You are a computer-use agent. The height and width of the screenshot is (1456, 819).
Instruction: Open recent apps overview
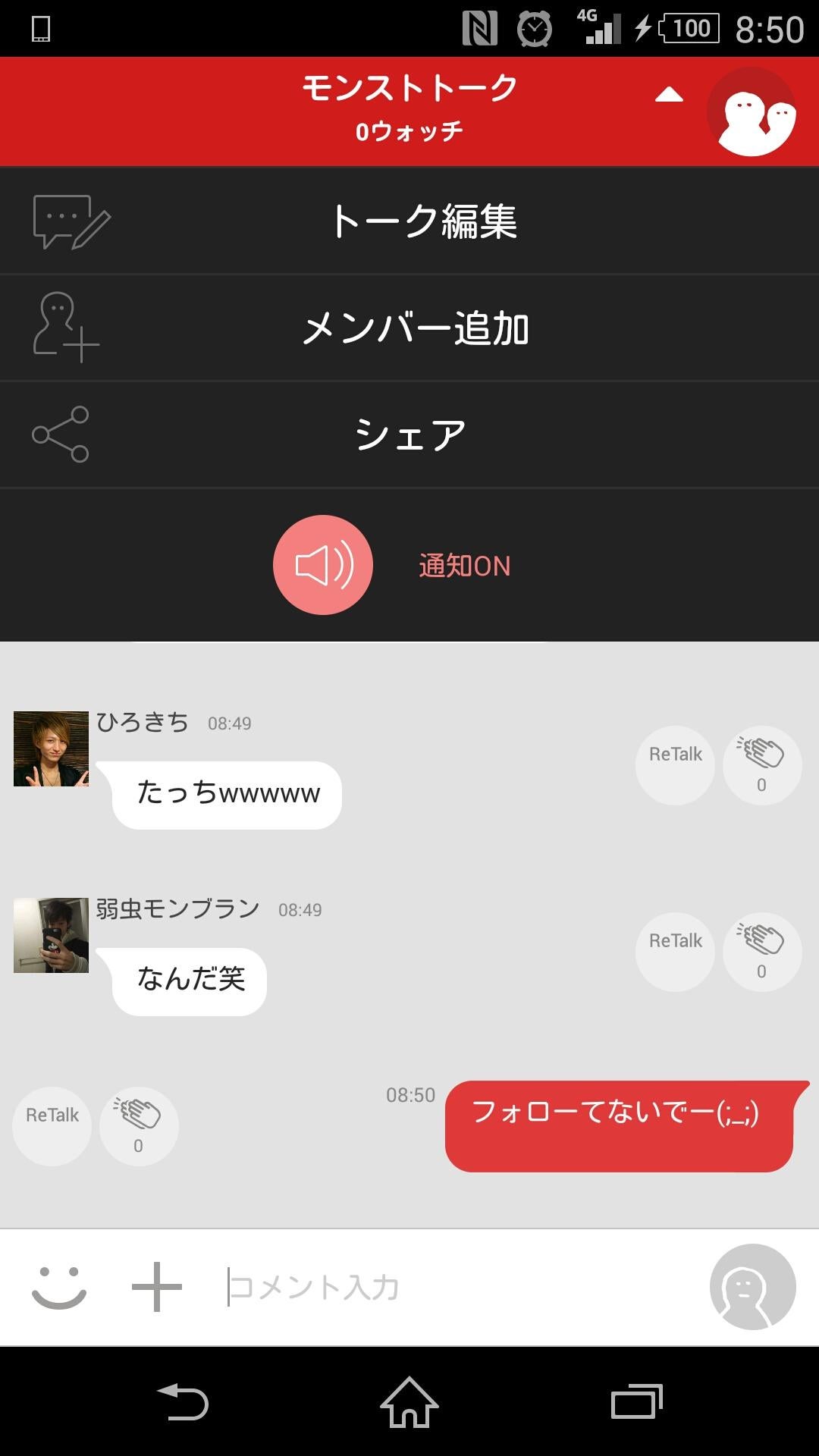coord(635,1399)
